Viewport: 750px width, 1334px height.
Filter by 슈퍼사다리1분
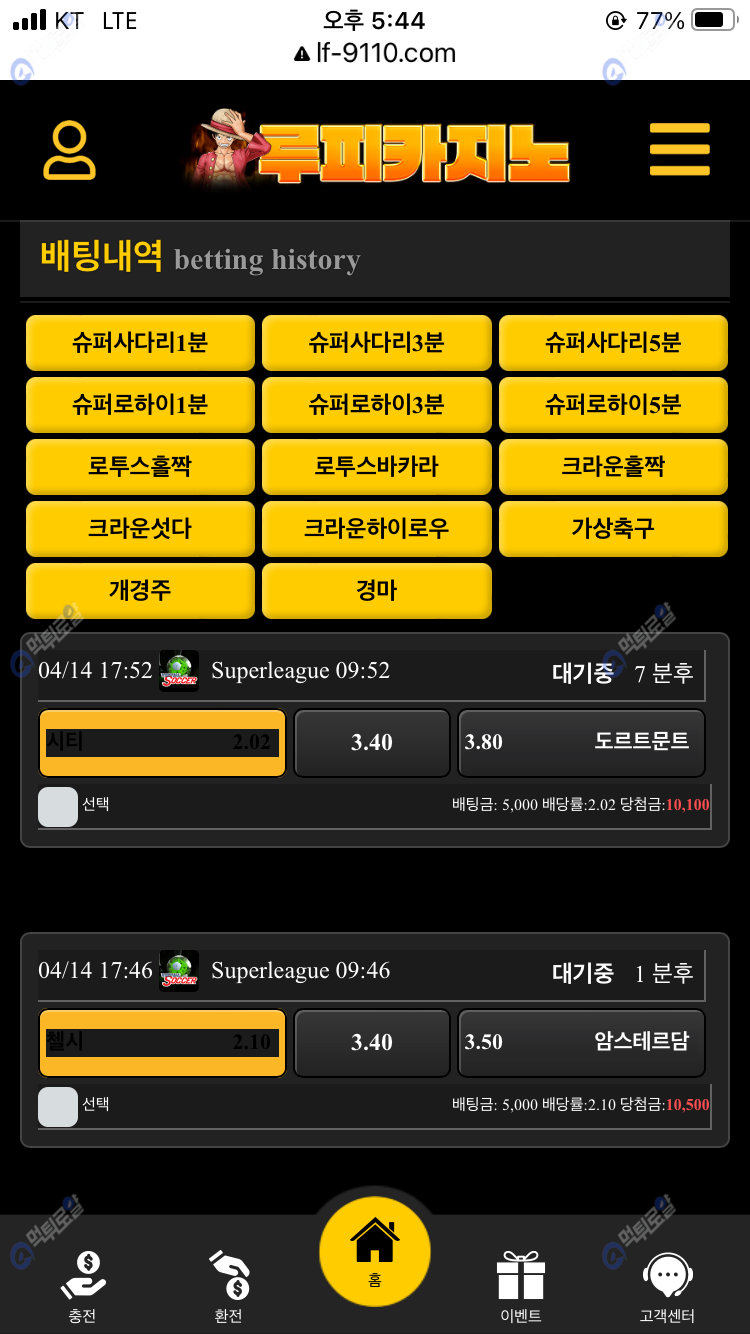[140, 343]
